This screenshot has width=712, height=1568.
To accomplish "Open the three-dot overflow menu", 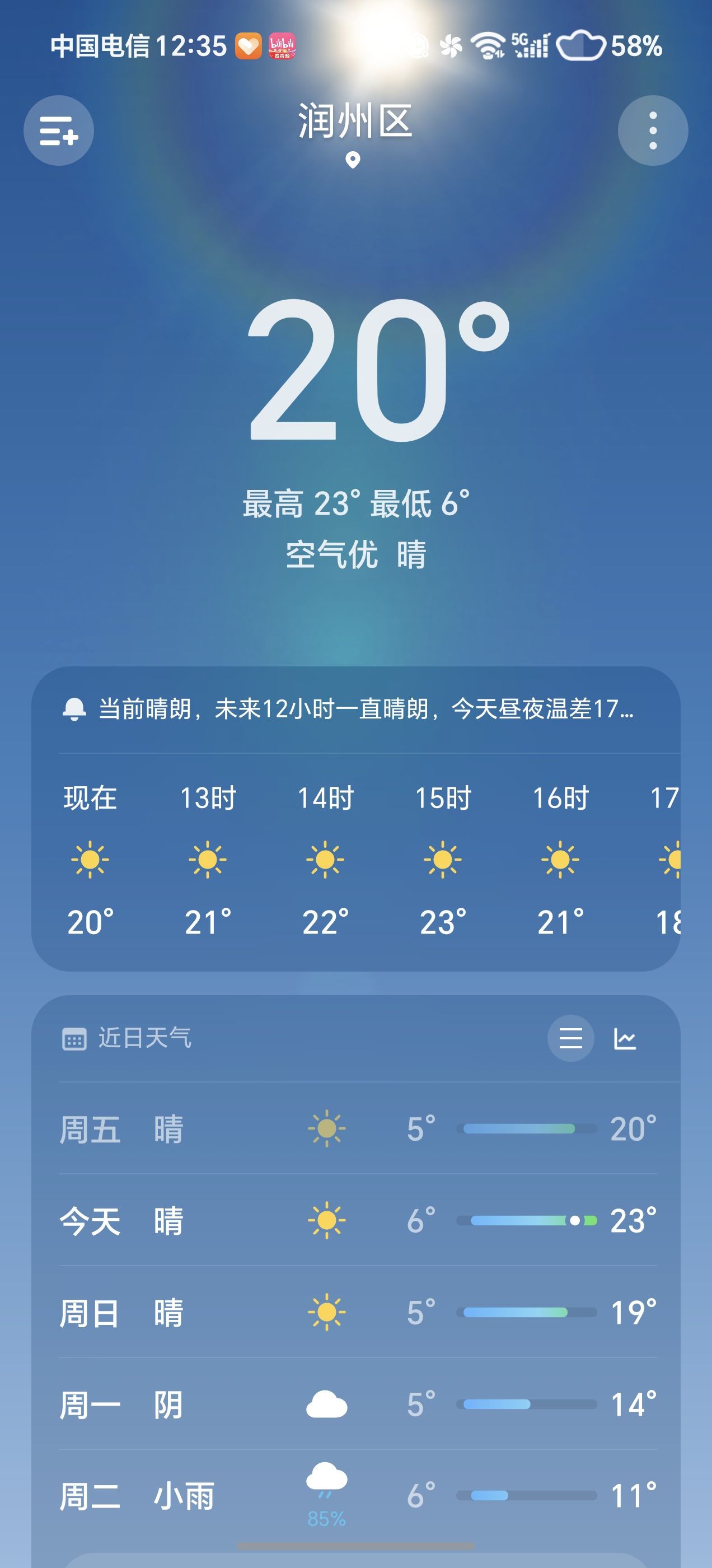I will click(652, 130).
